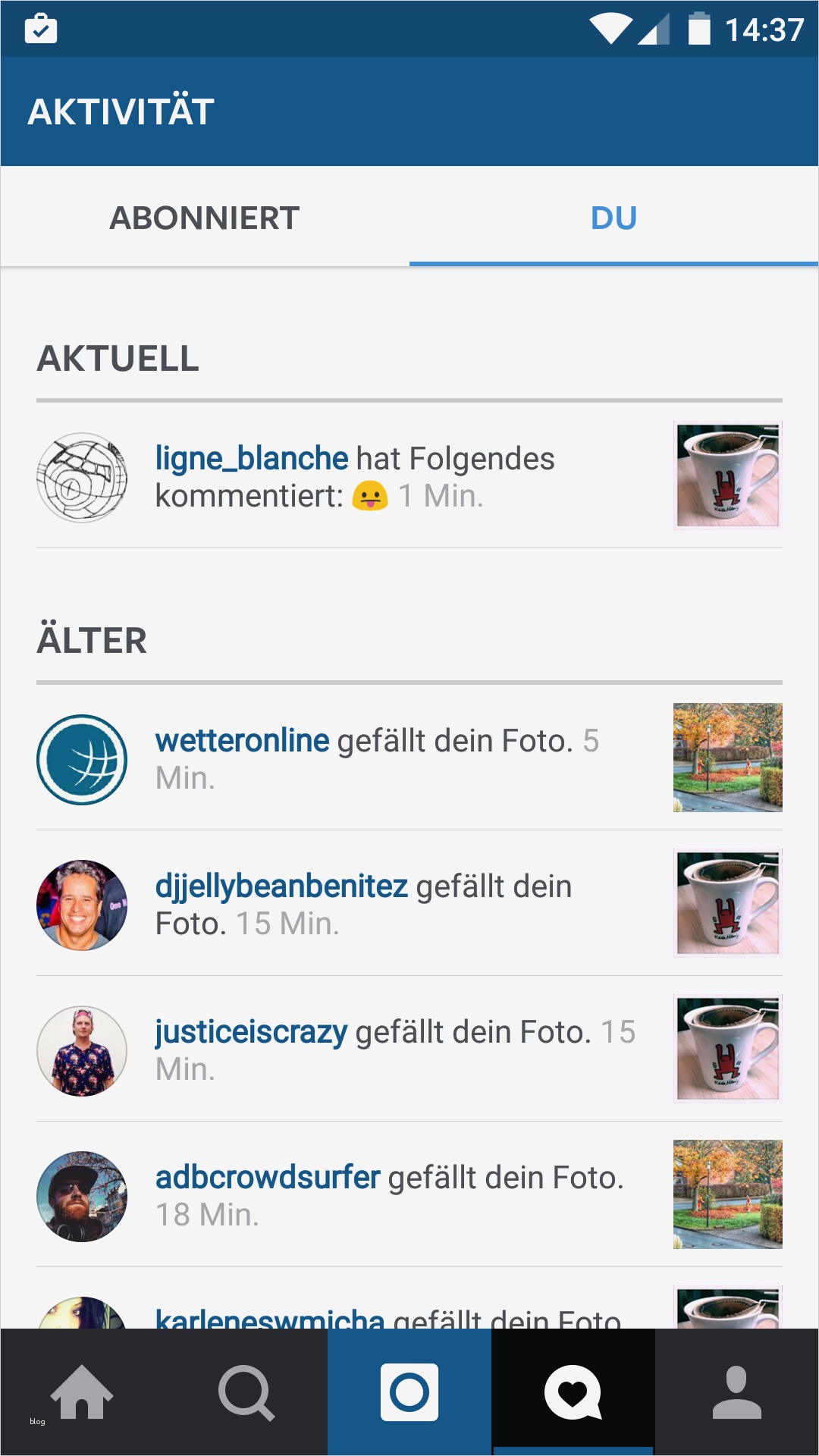View the autumn photo liked by adbcrowdsurfer
This screenshot has height=1456, width=819.
coord(727,1194)
